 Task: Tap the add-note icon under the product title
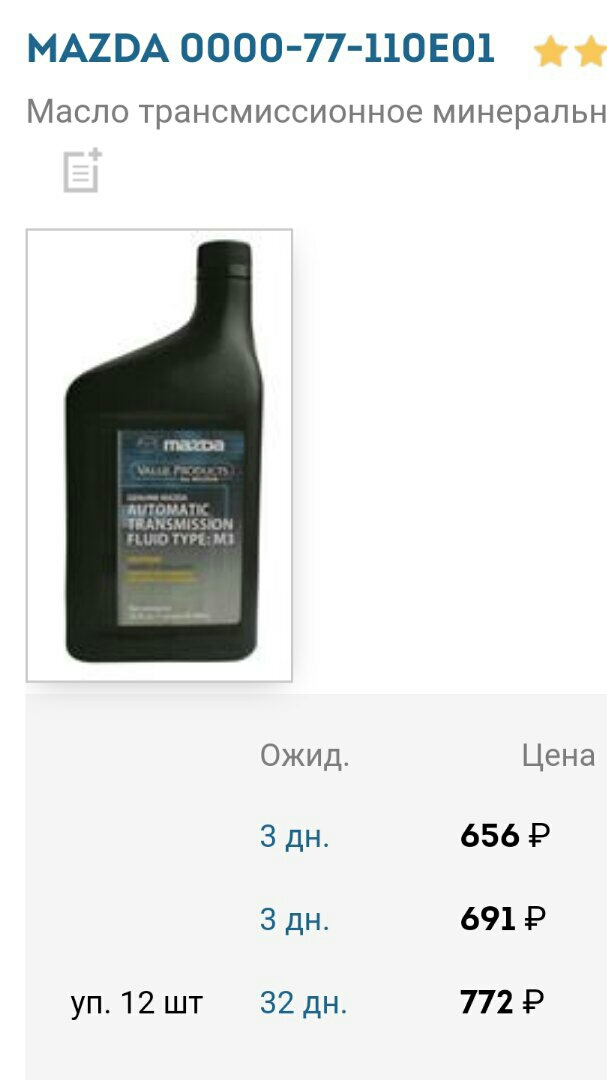point(82,171)
